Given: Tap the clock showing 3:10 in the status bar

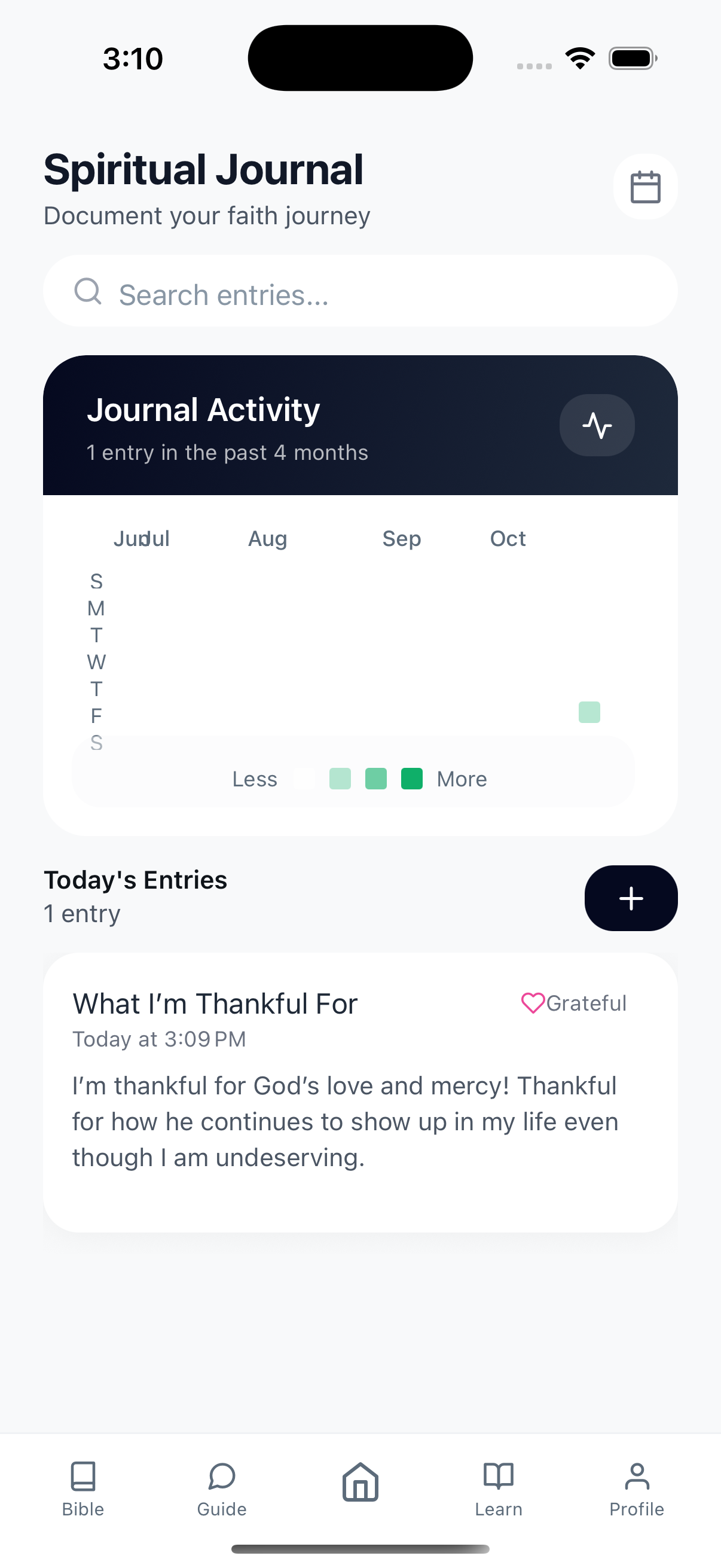Looking at the screenshot, I should 134,58.
